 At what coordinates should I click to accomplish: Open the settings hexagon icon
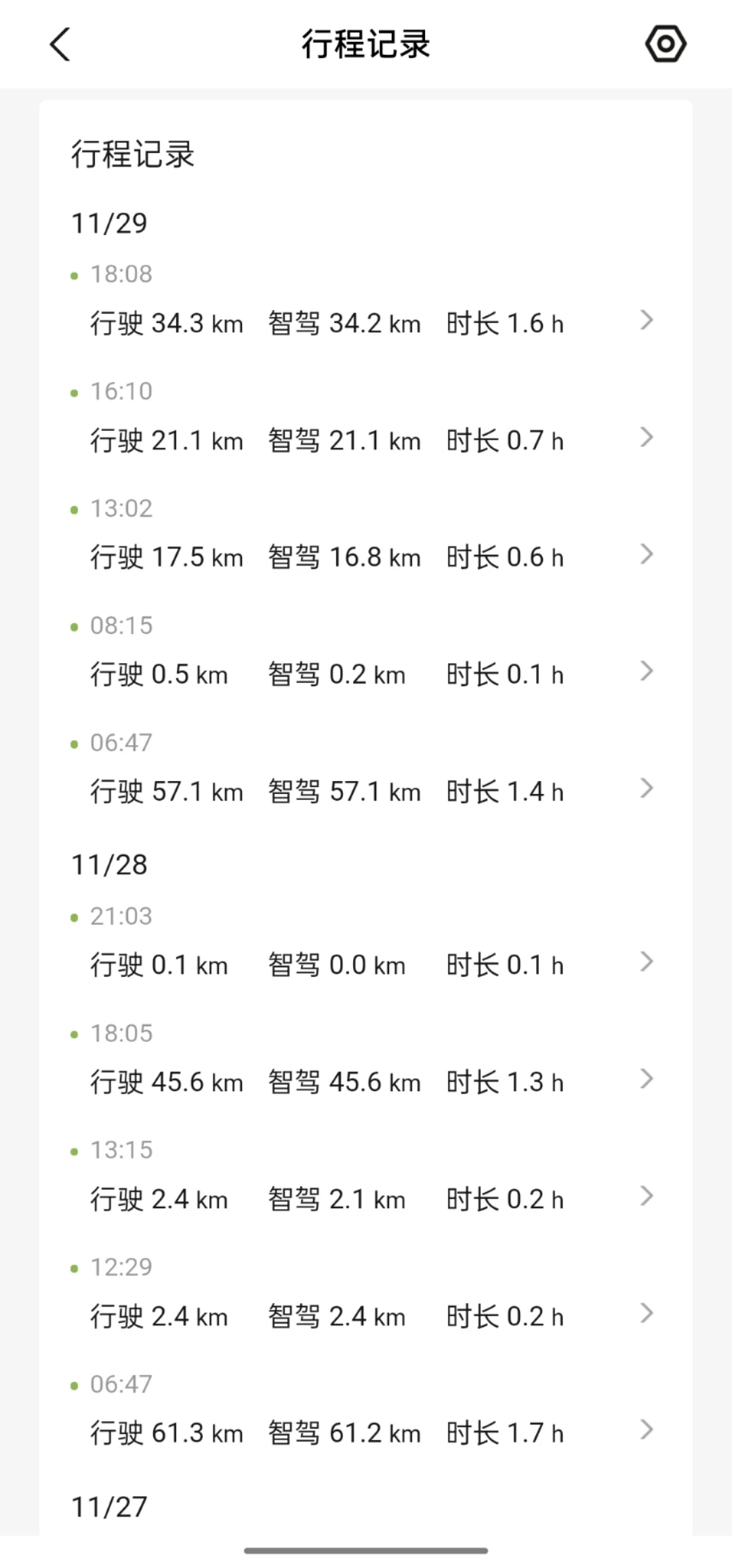click(665, 45)
